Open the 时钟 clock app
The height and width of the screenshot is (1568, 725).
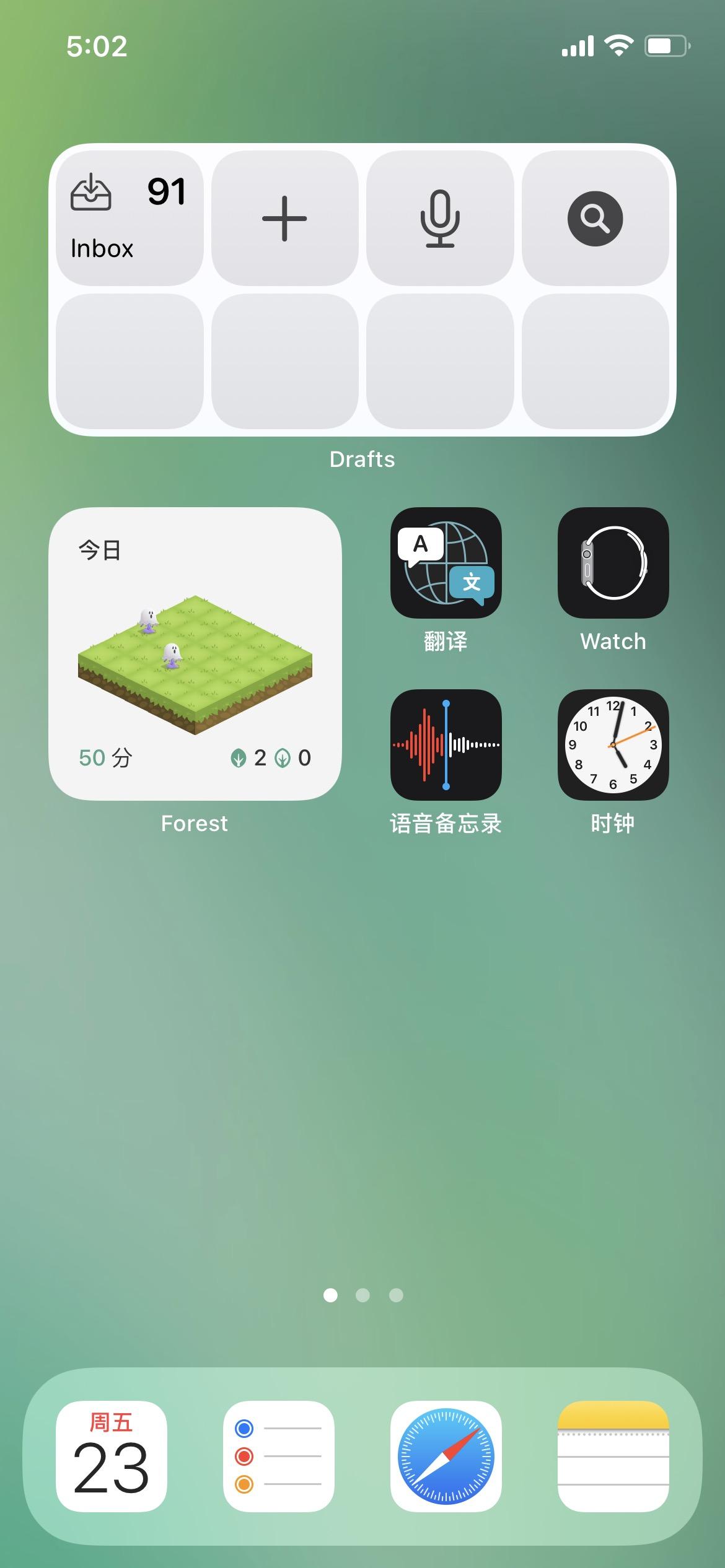point(613,744)
